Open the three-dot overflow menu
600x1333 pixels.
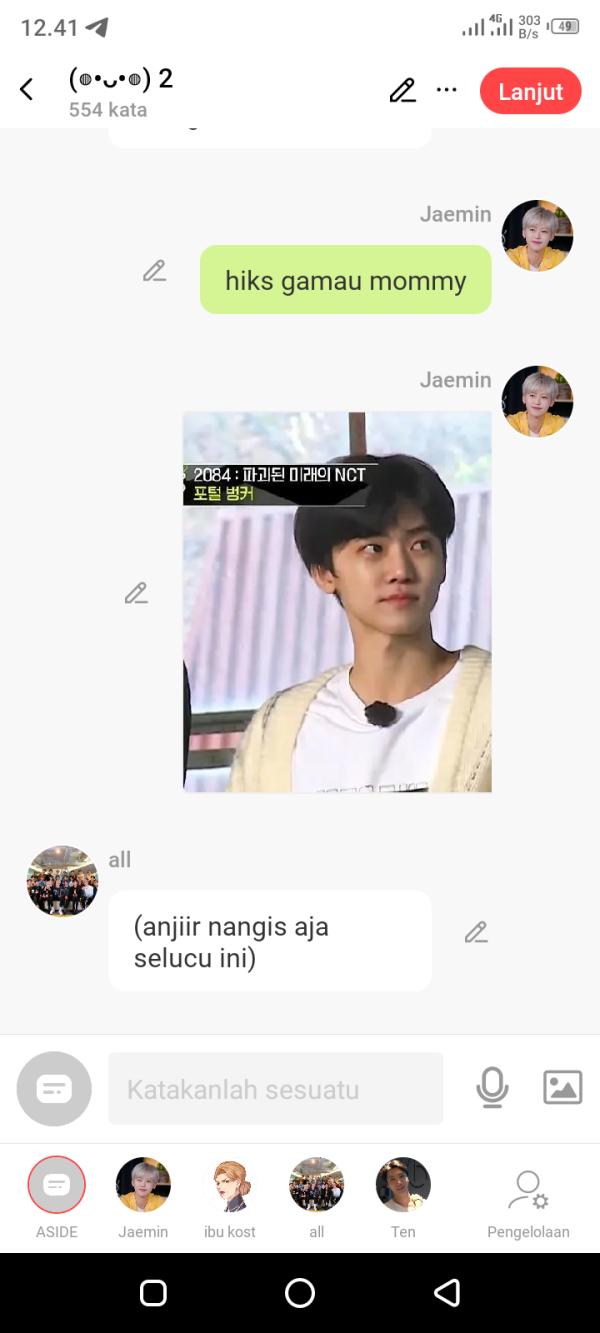pos(447,91)
